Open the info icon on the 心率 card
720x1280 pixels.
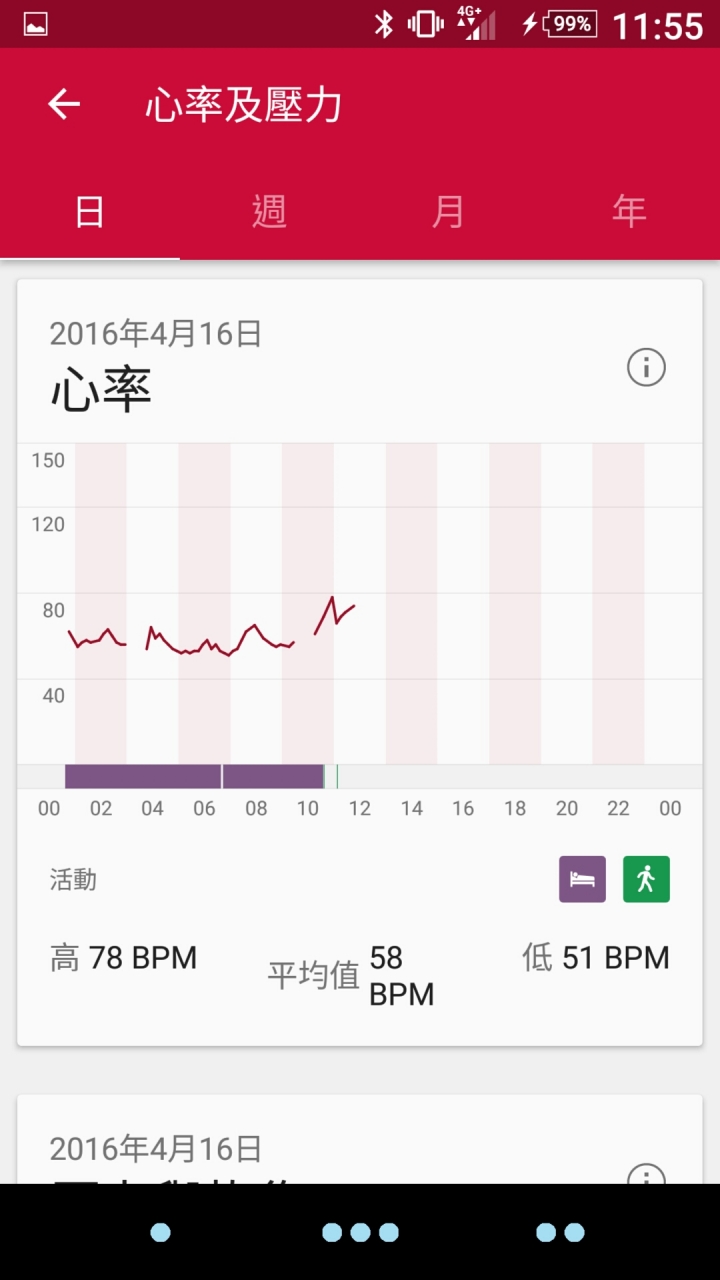646,368
